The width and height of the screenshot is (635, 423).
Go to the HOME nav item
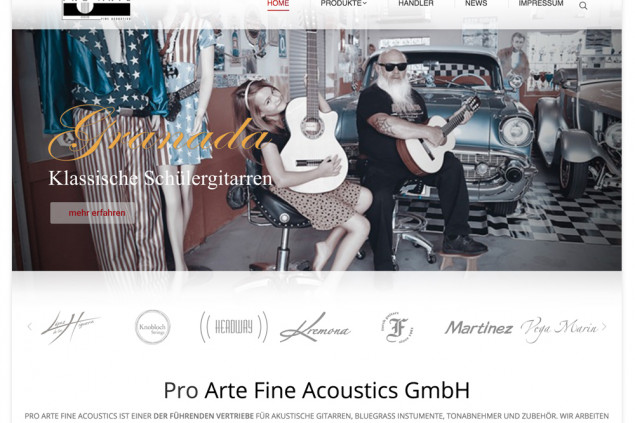pos(278,4)
